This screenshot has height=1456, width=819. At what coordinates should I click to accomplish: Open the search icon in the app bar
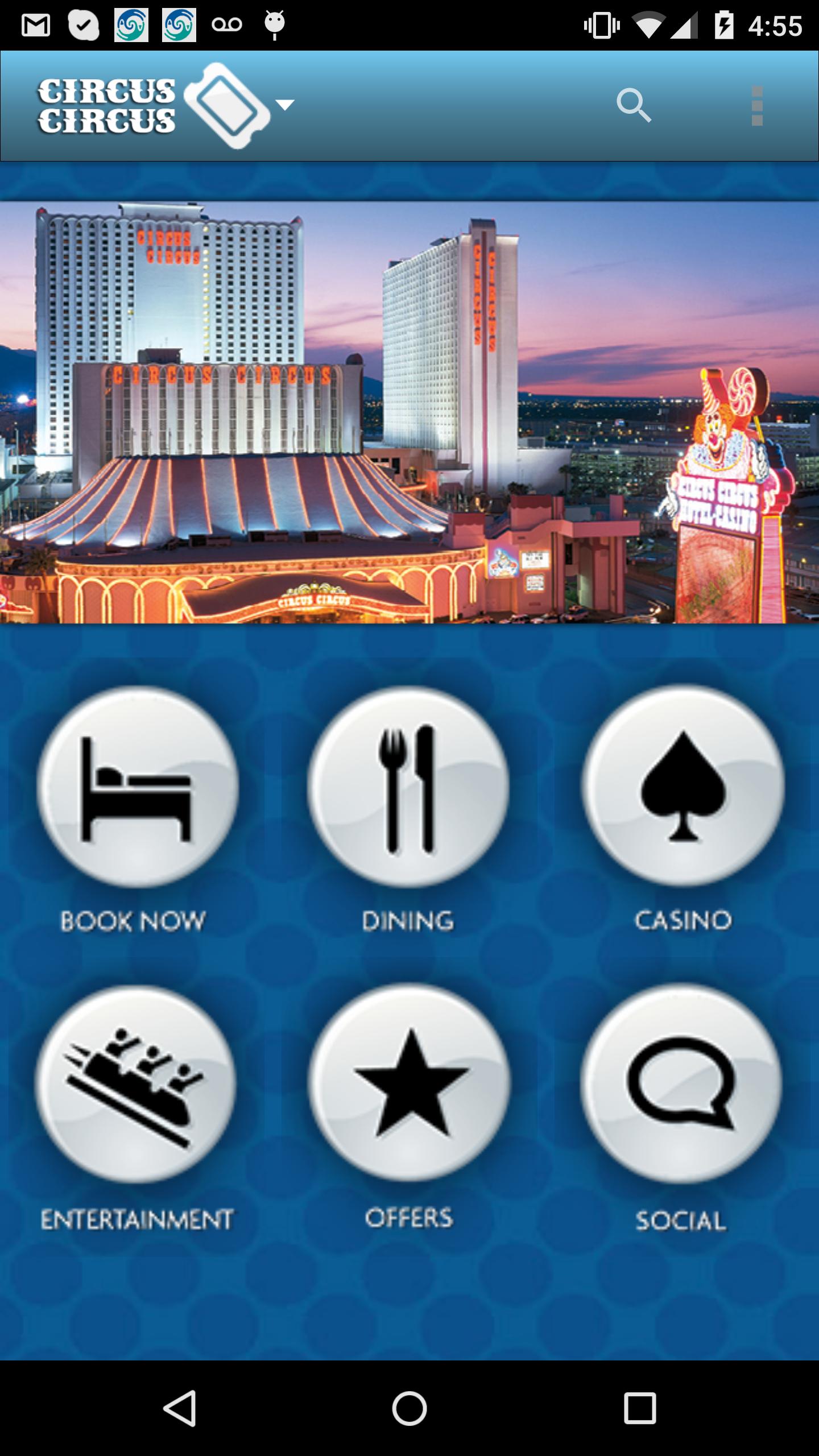pos(634,106)
